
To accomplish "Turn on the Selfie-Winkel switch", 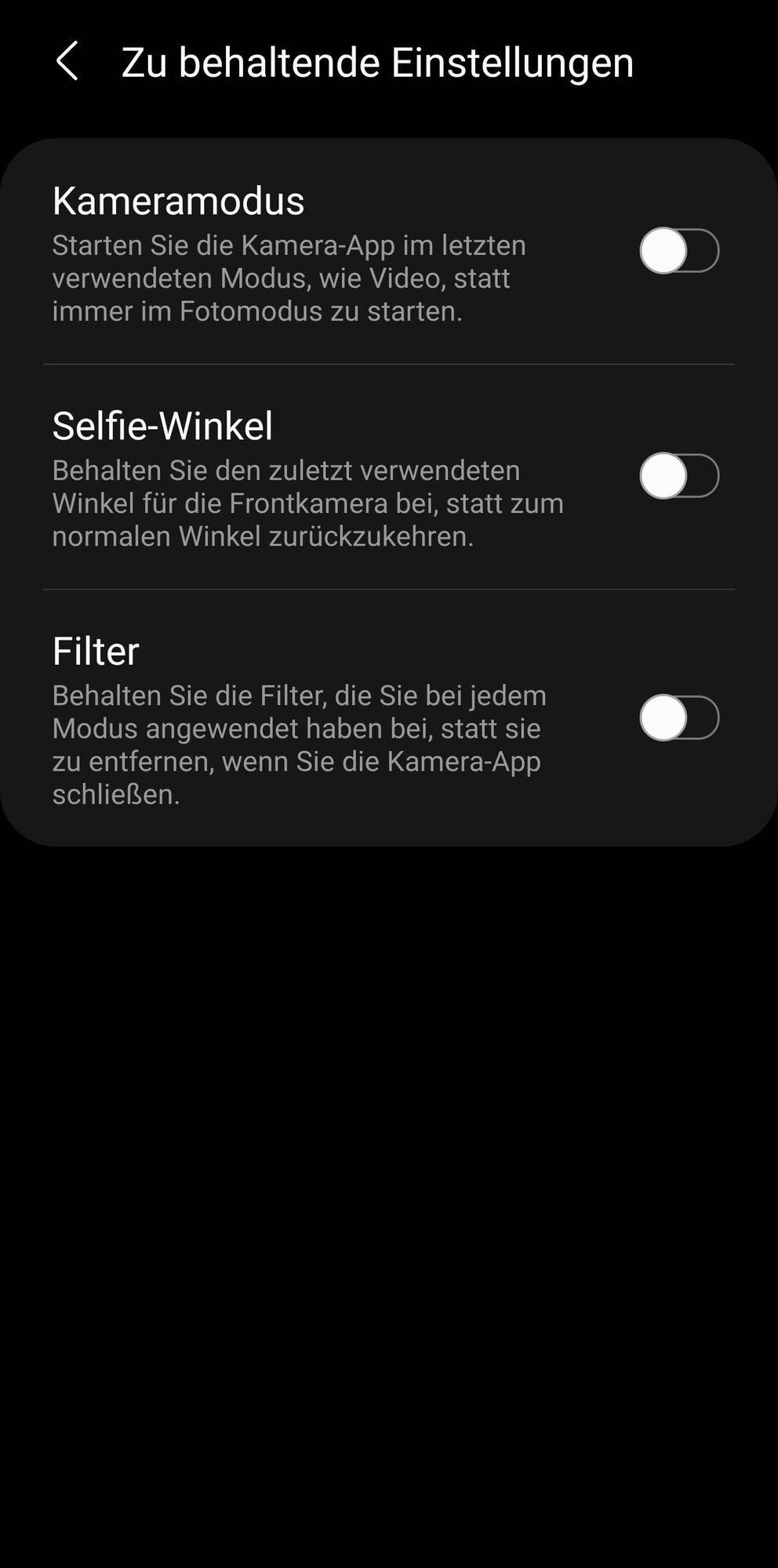I will coord(679,476).
